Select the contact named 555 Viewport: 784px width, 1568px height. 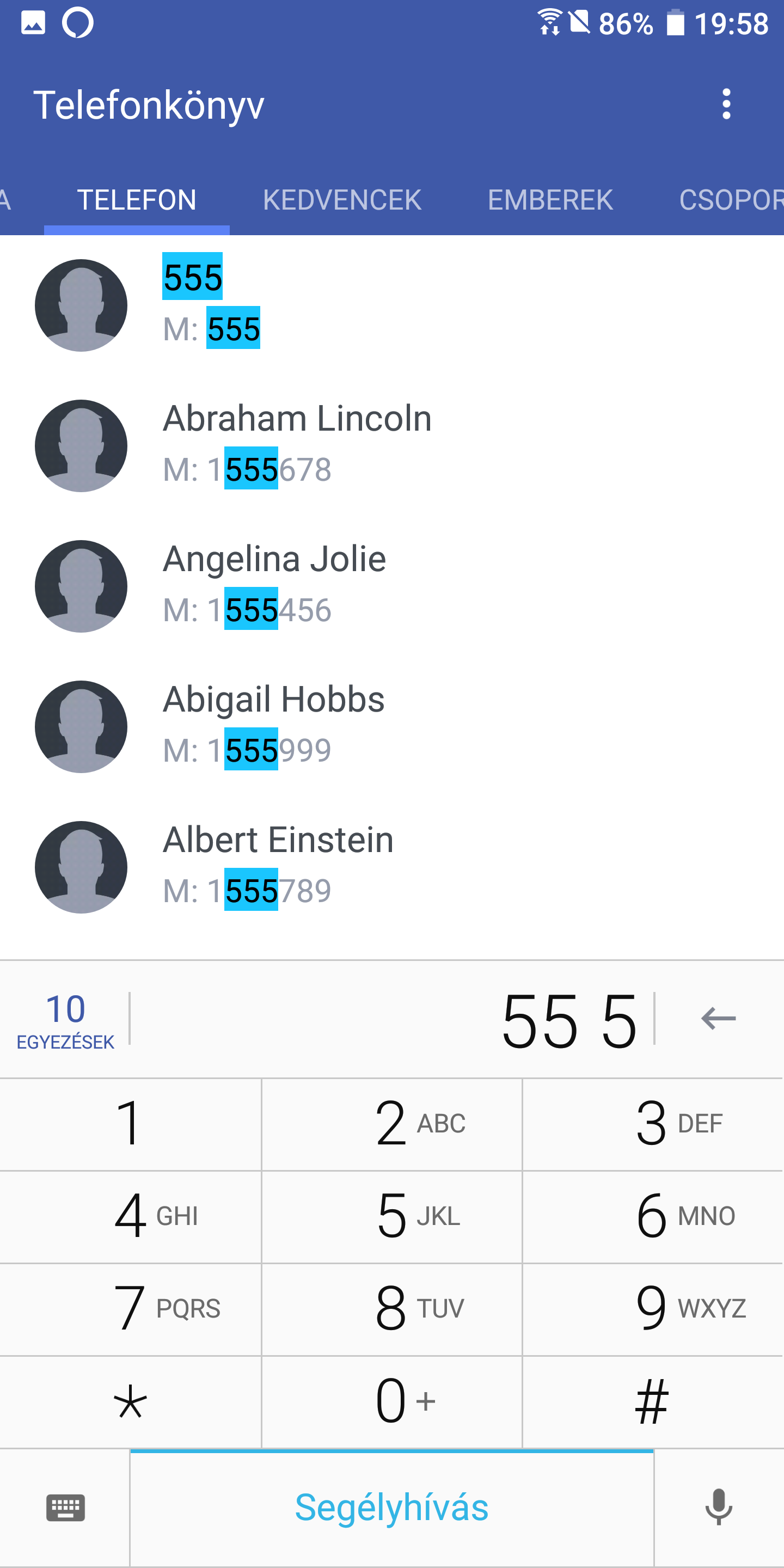click(x=392, y=305)
